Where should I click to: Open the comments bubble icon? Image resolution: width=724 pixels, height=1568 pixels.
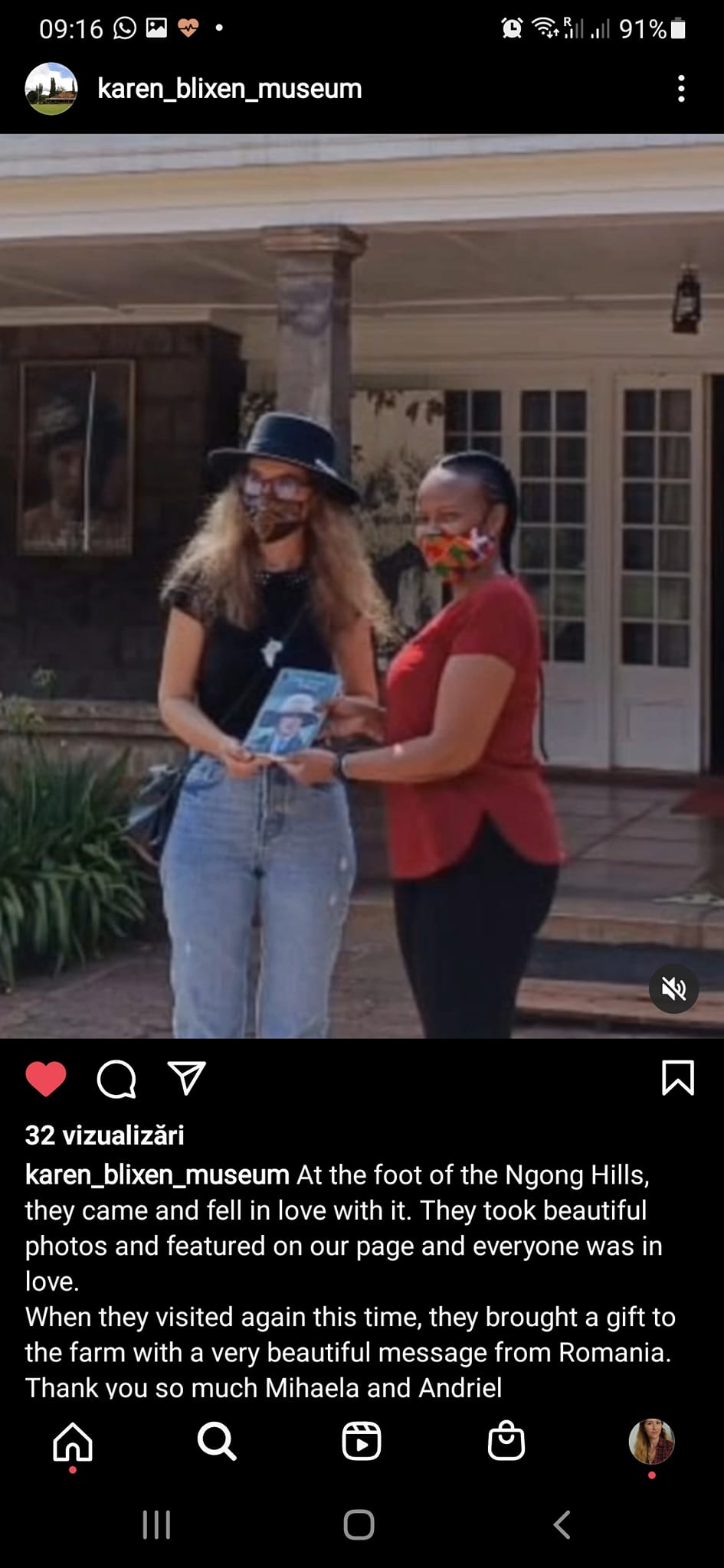(x=116, y=1079)
